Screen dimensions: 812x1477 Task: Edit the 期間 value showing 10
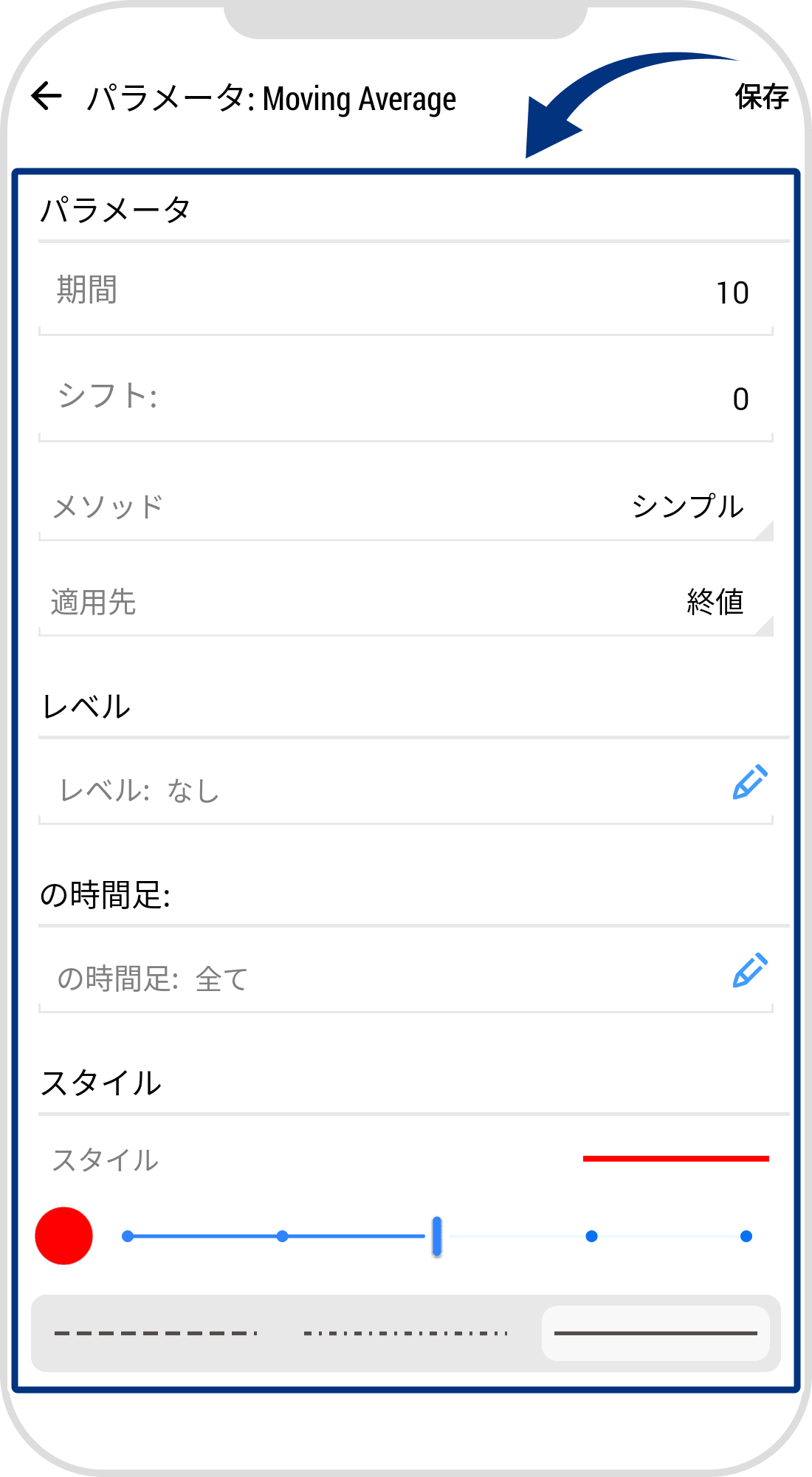click(406, 292)
